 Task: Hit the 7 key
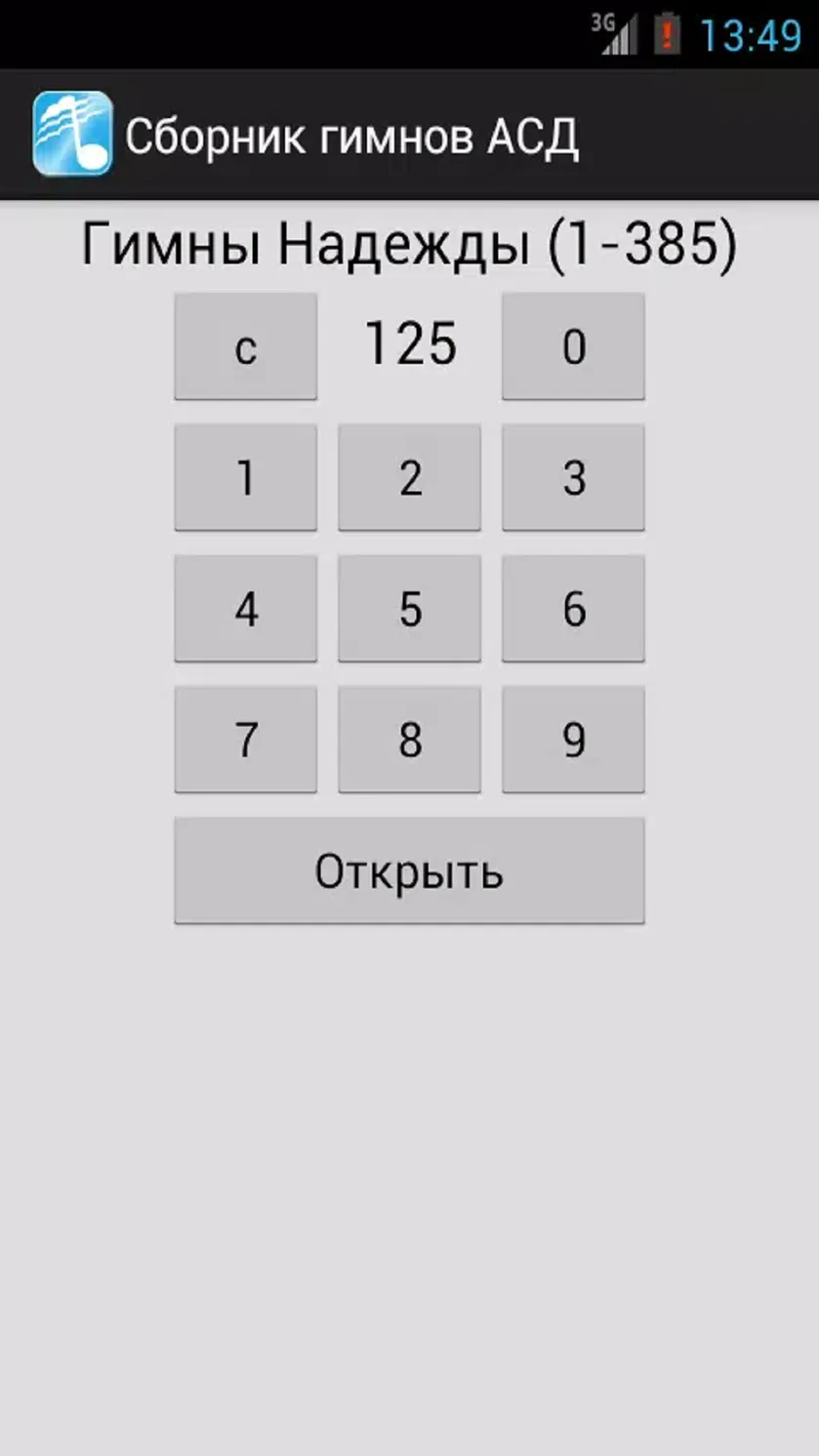246,740
